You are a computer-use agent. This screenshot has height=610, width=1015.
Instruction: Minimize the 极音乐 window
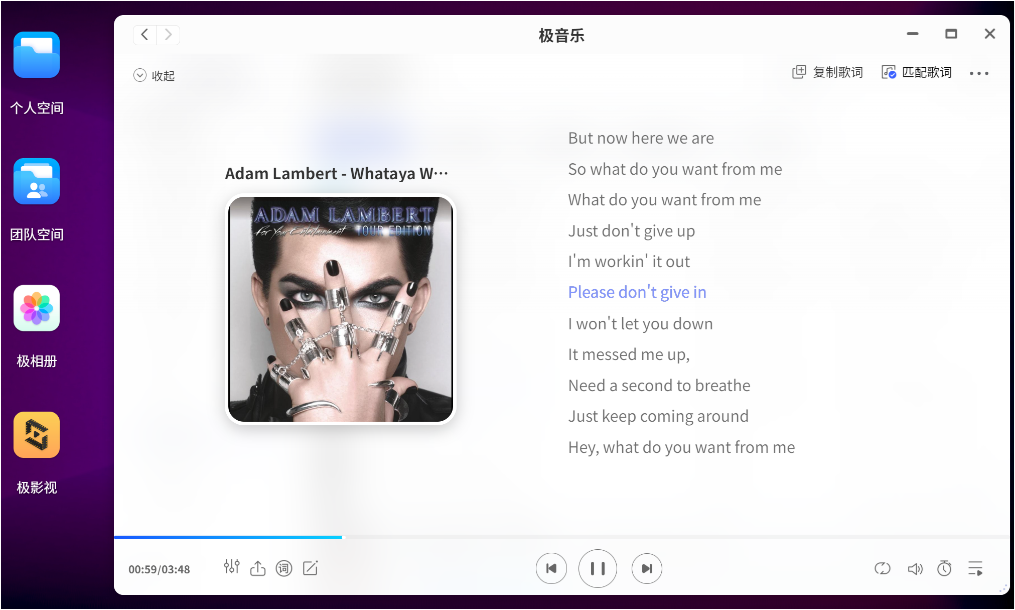pos(913,34)
